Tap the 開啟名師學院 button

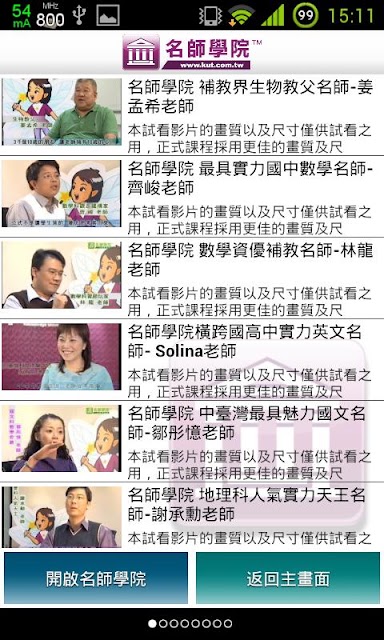coord(96,578)
